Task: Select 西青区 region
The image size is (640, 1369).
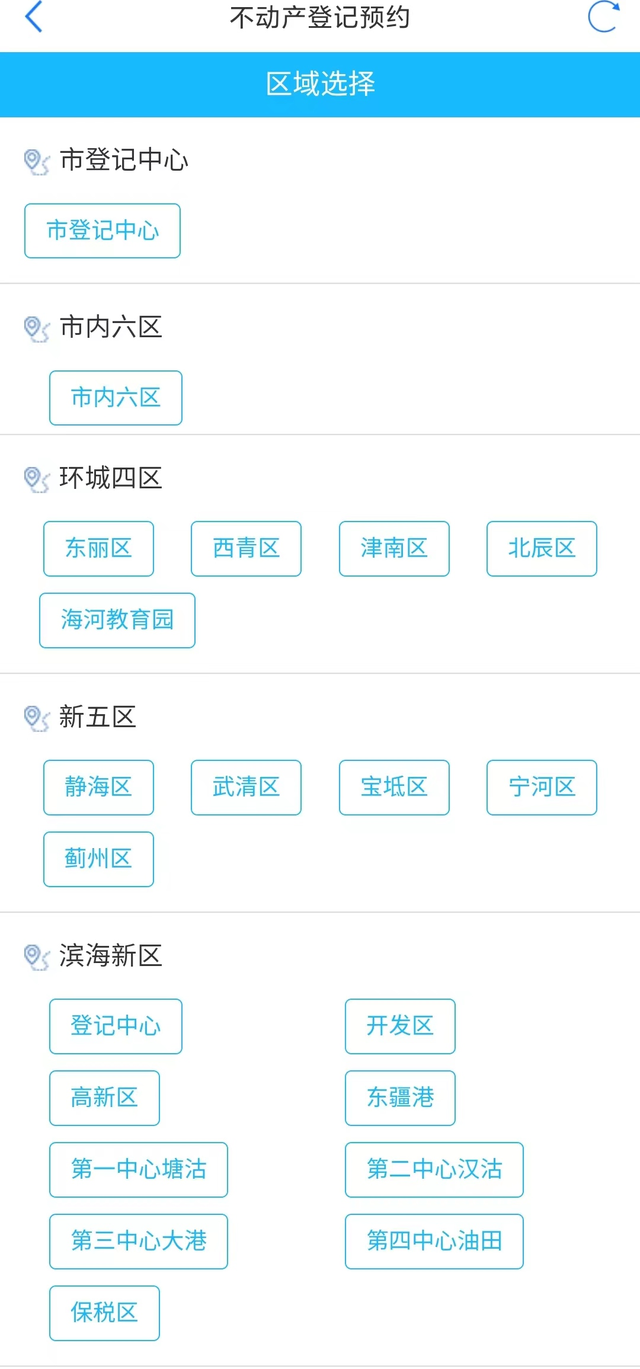Action: 246,549
